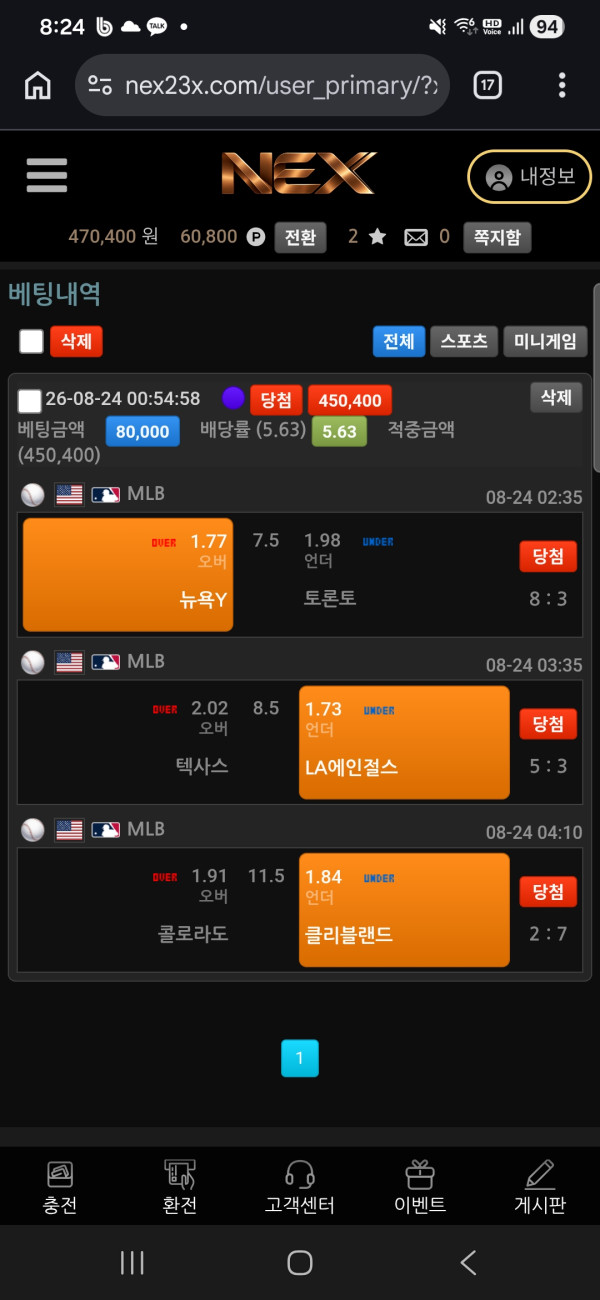
Task: Open the hamburger menu
Action: 46,175
